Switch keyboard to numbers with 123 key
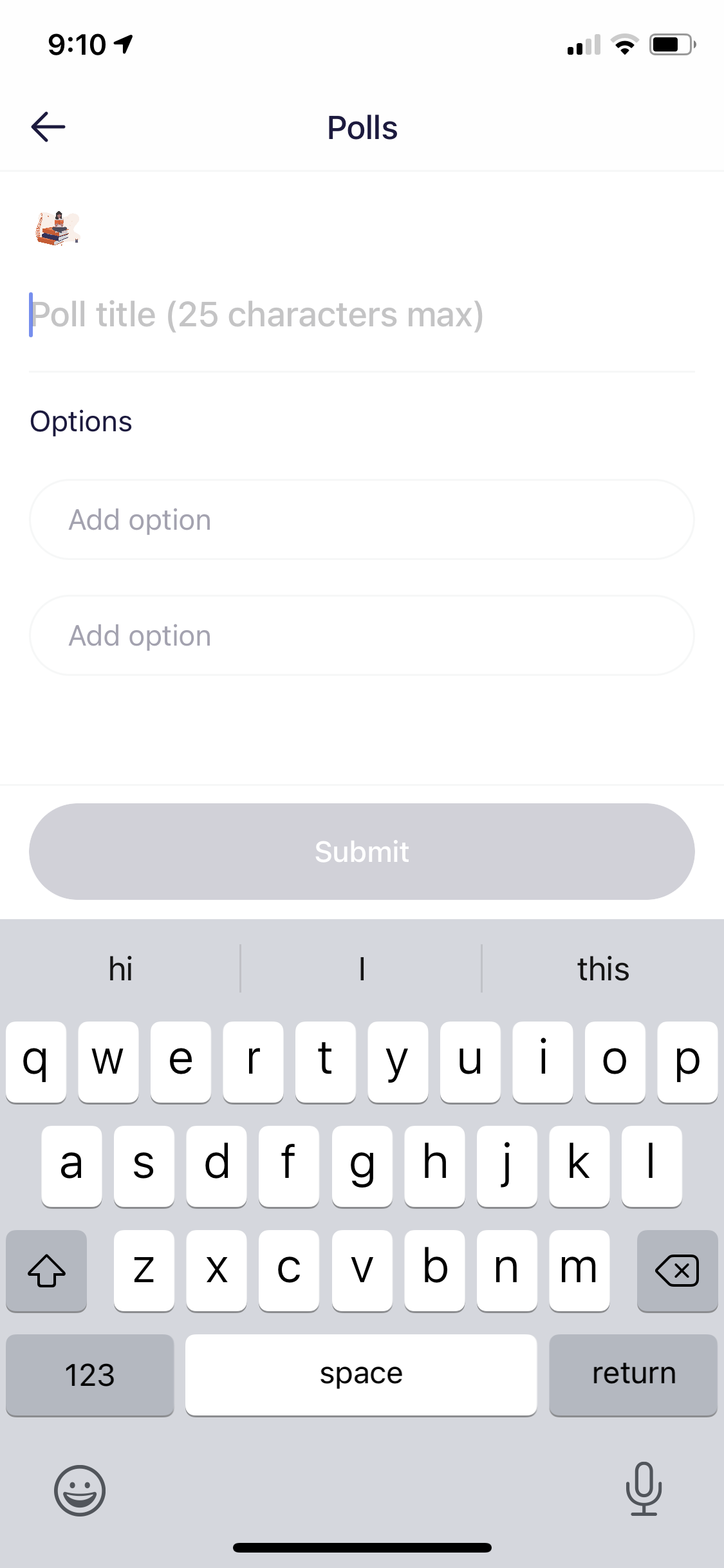Viewport: 724px width, 1568px height. pyautogui.click(x=89, y=1374)
